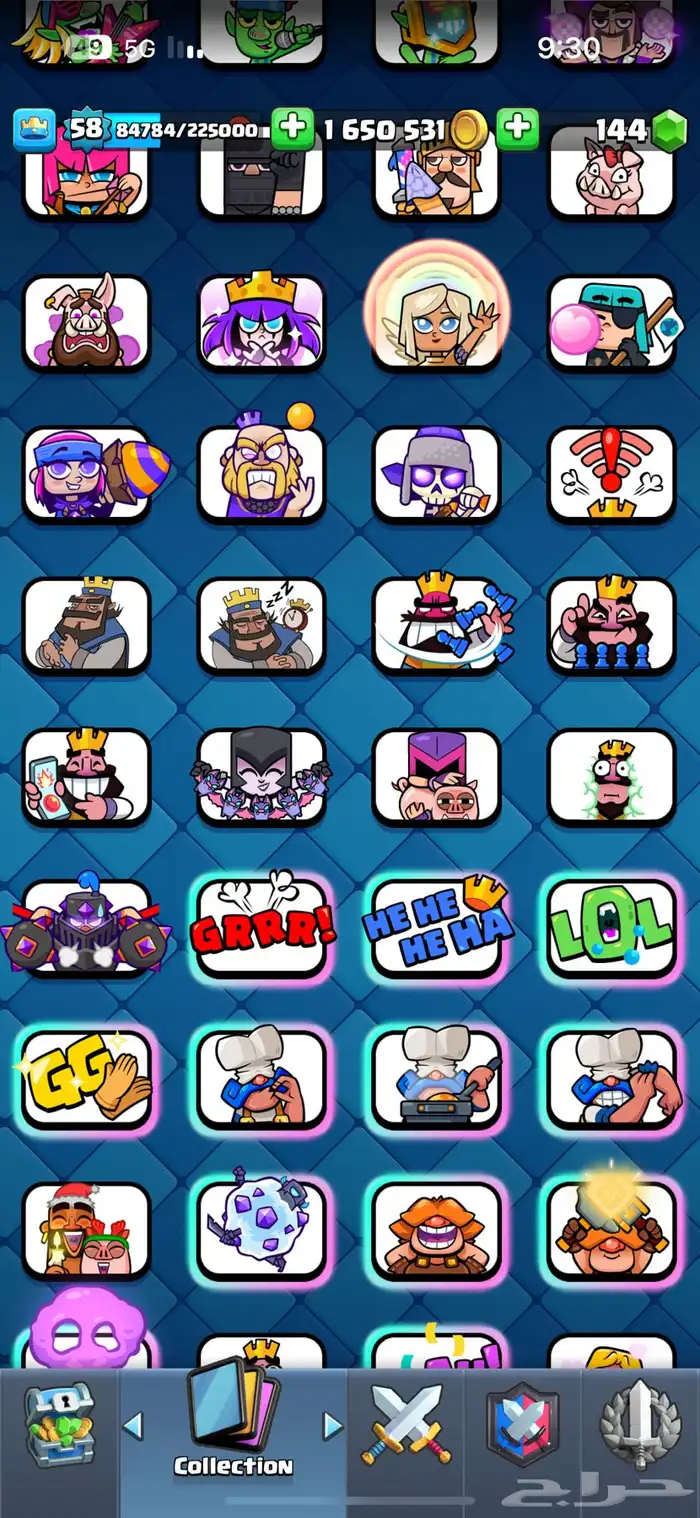Open the shop chest tab

click(x=57, y=1426)
